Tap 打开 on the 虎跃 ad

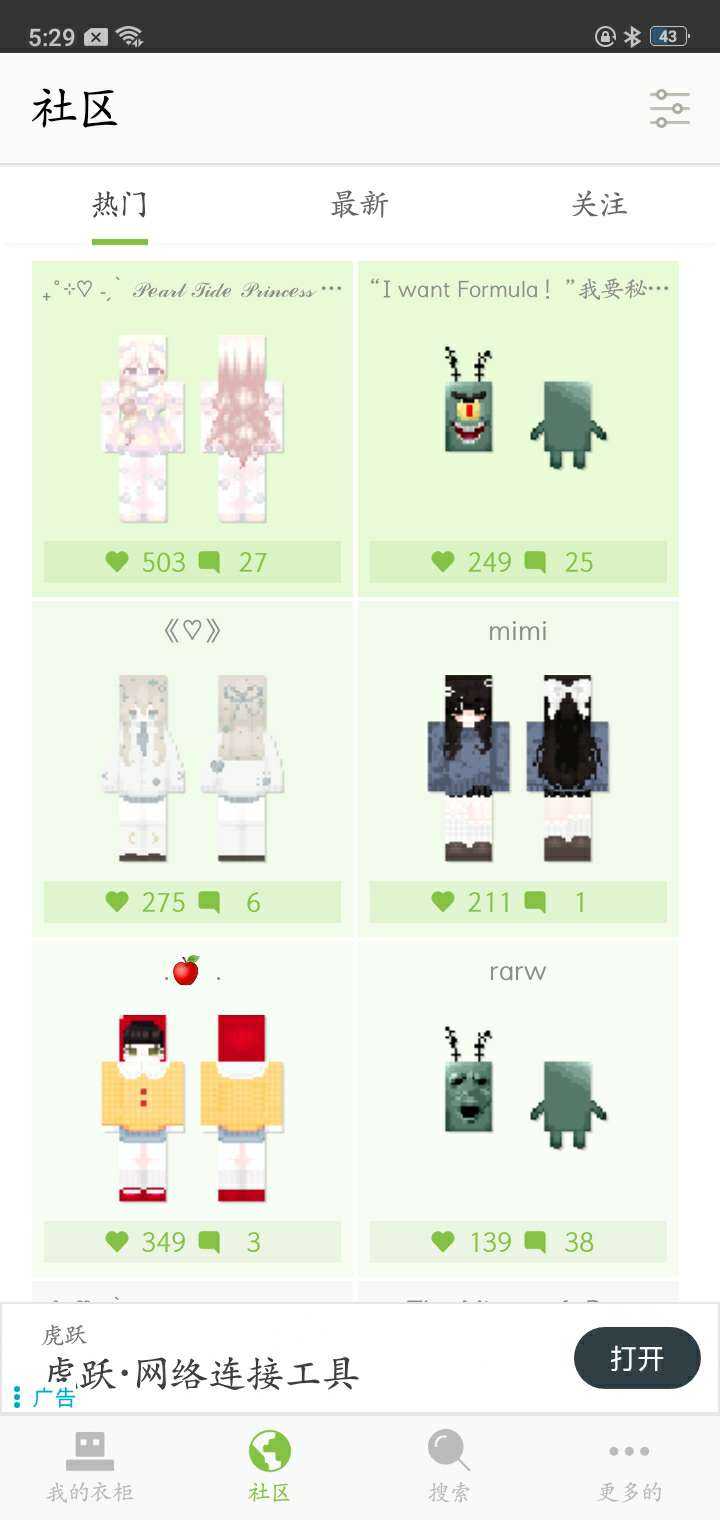[x=636, y=1358]
